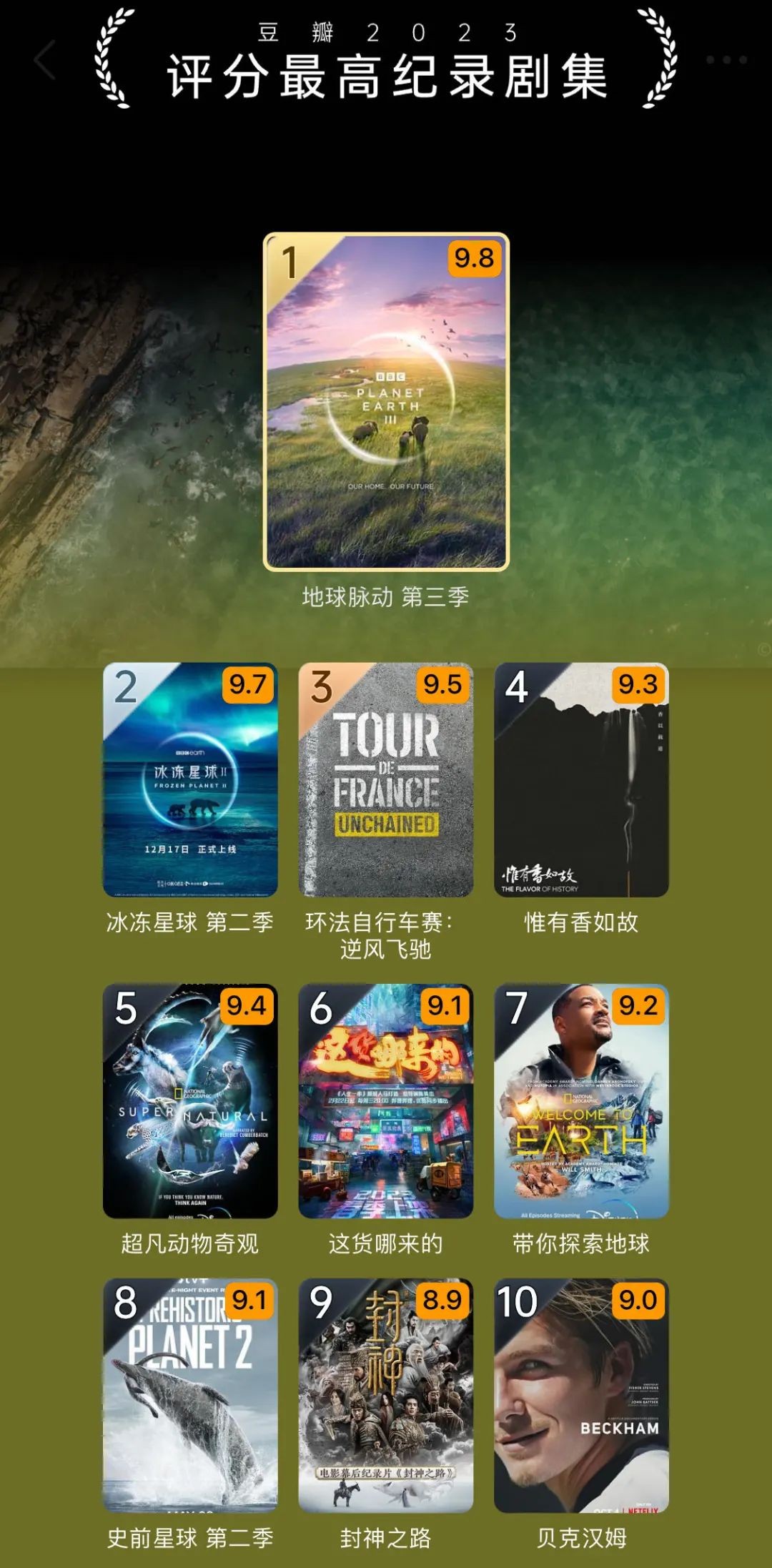Open the three-dot overflow menu
Screen dimensions: 772x1568
click(x=726, y=60)
